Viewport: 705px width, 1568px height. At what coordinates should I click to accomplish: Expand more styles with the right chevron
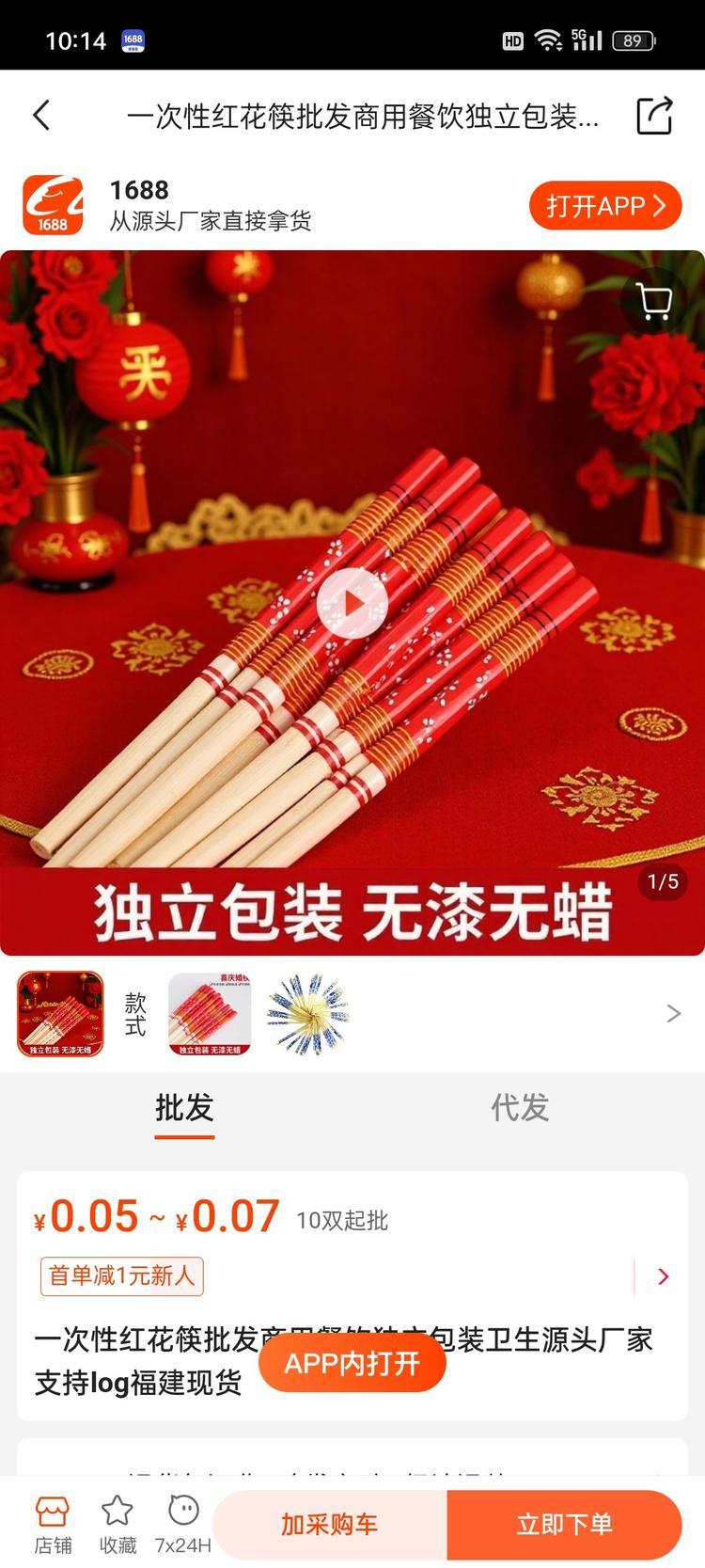click(x=673, y=1013)
